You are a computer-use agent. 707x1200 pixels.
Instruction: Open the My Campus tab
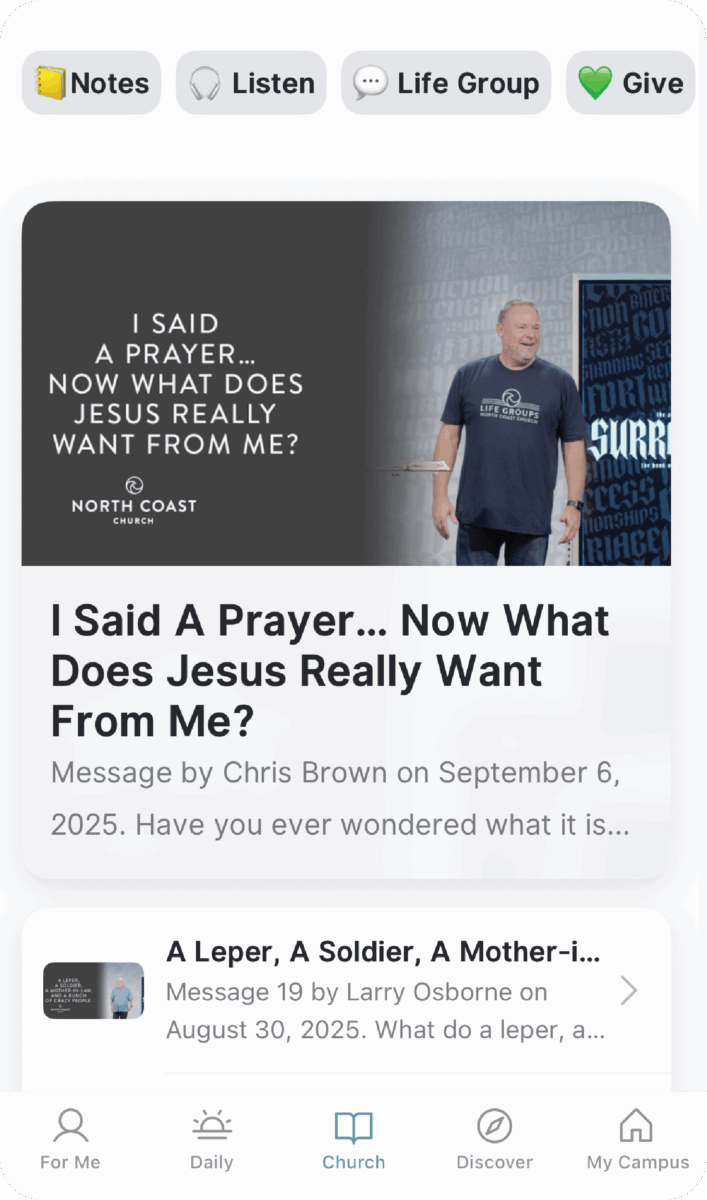[x=637, y=1140]
